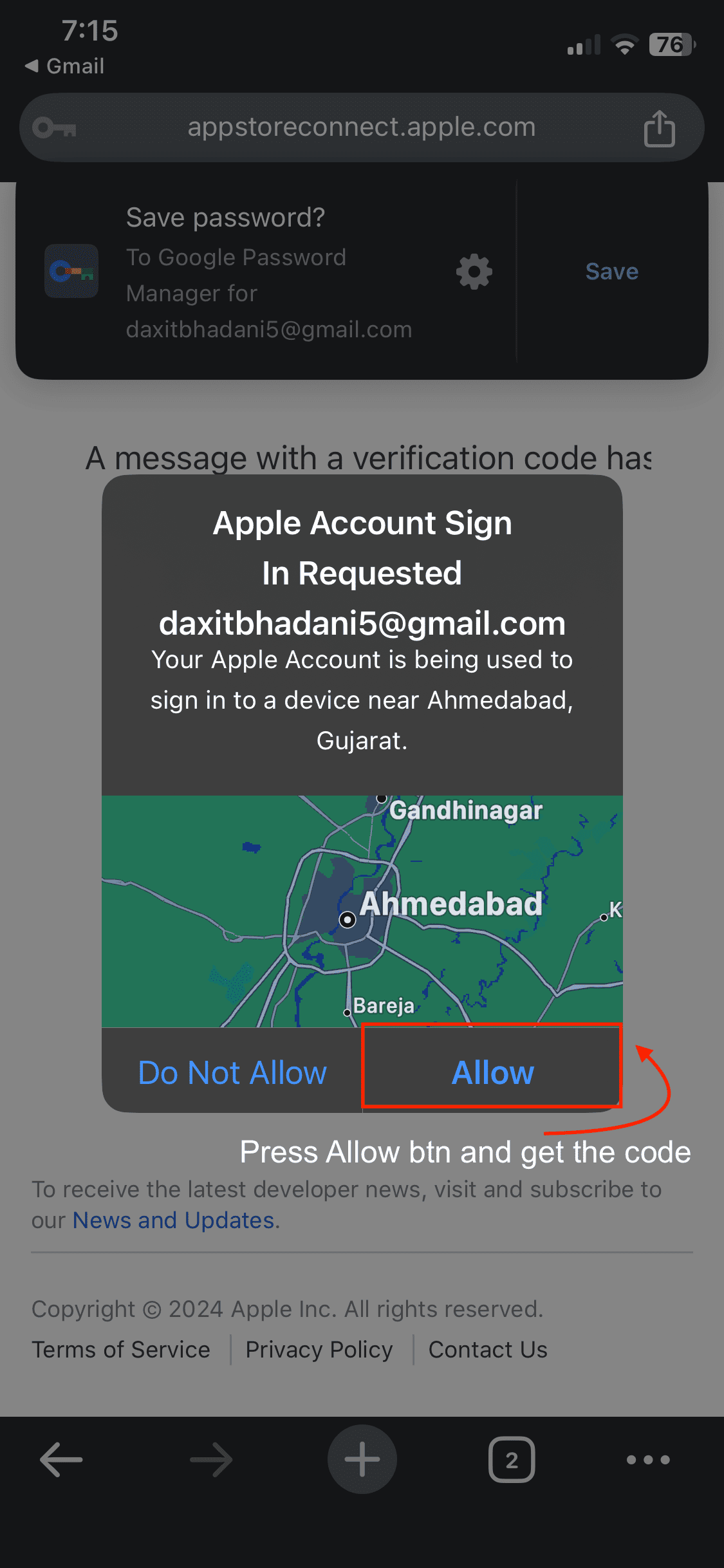Open Terms of Service
This screenshot has height=1568, width=724.
(121, 1349)
